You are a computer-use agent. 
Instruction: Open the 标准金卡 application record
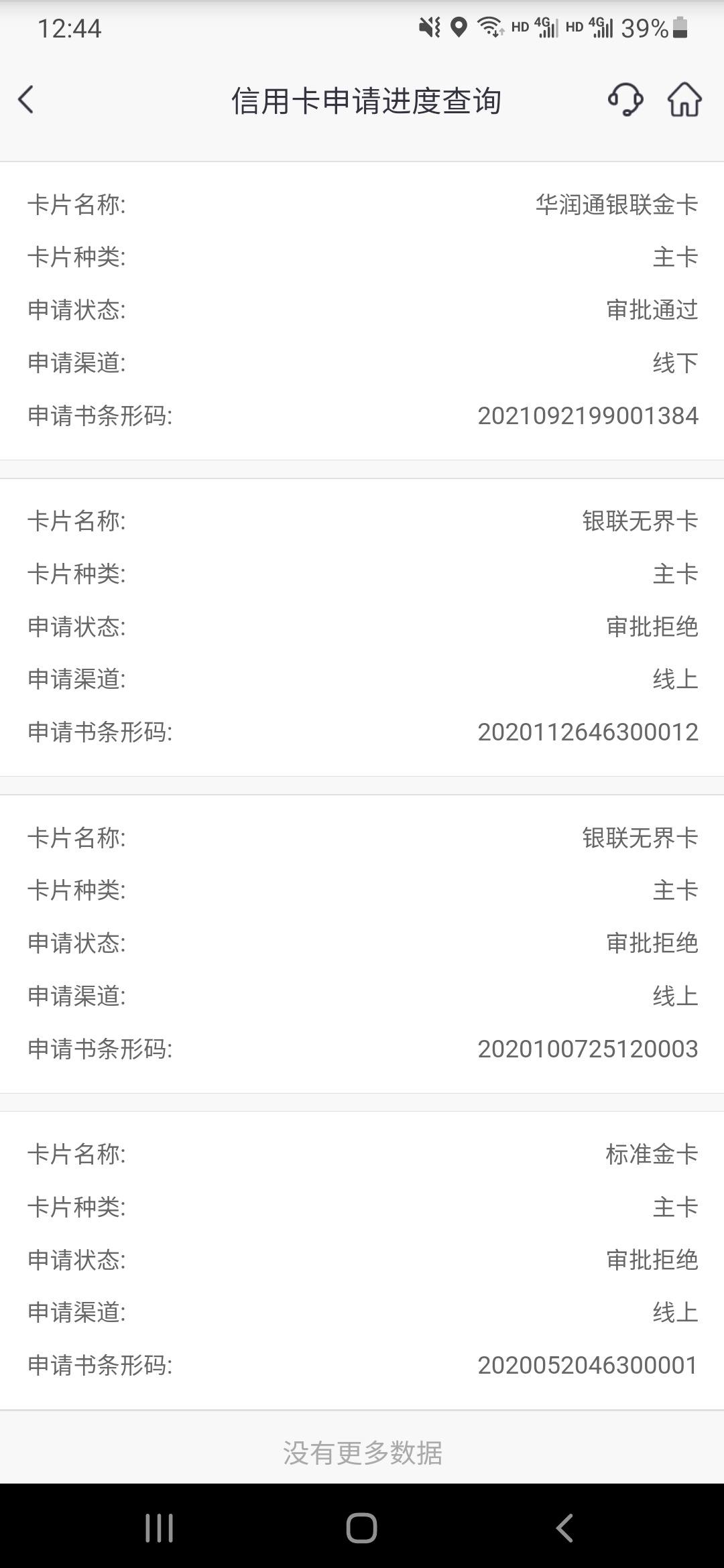click(362, 1260)
